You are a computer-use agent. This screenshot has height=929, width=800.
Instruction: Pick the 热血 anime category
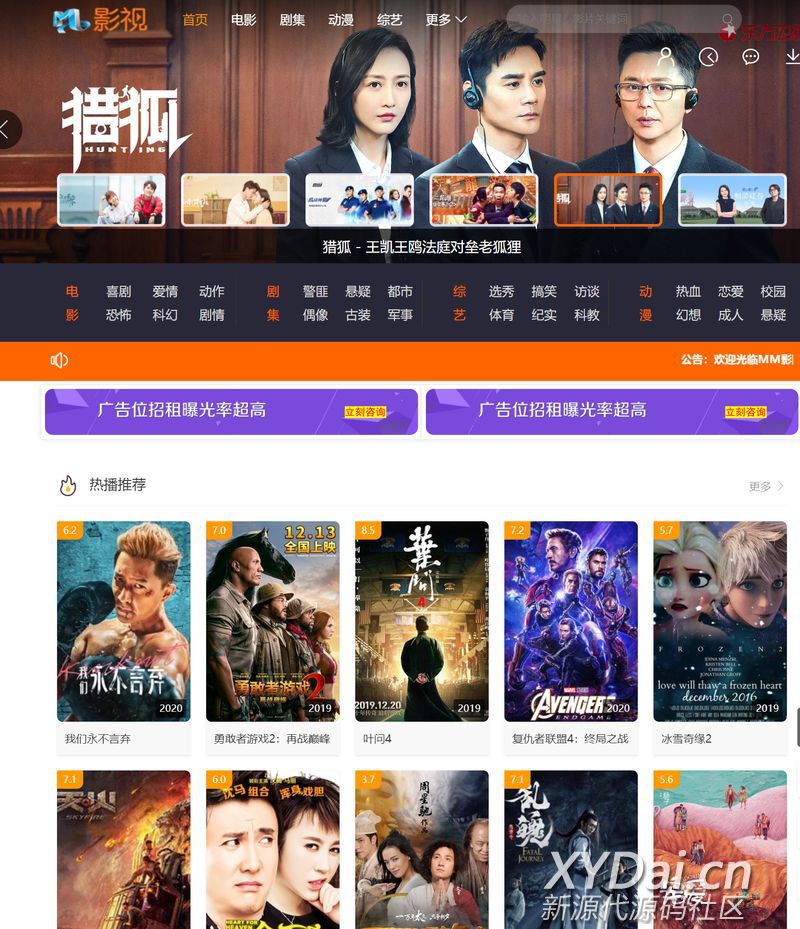point(688,292)
